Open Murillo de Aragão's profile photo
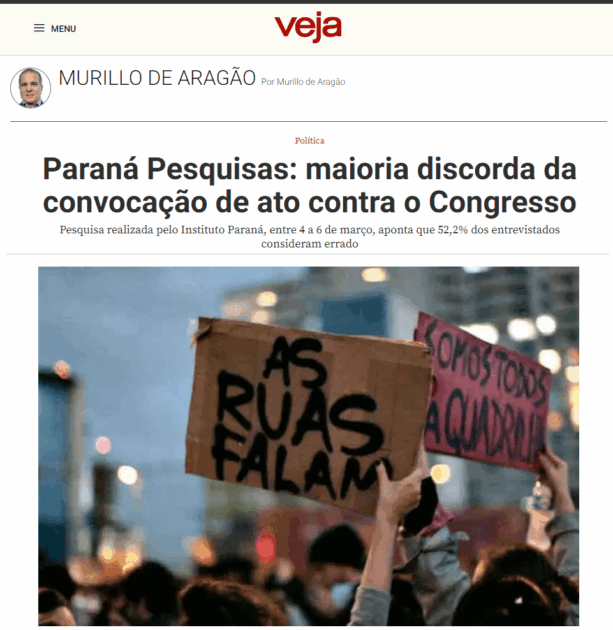This screenshot has height=630, width=613. coord(30,88)
